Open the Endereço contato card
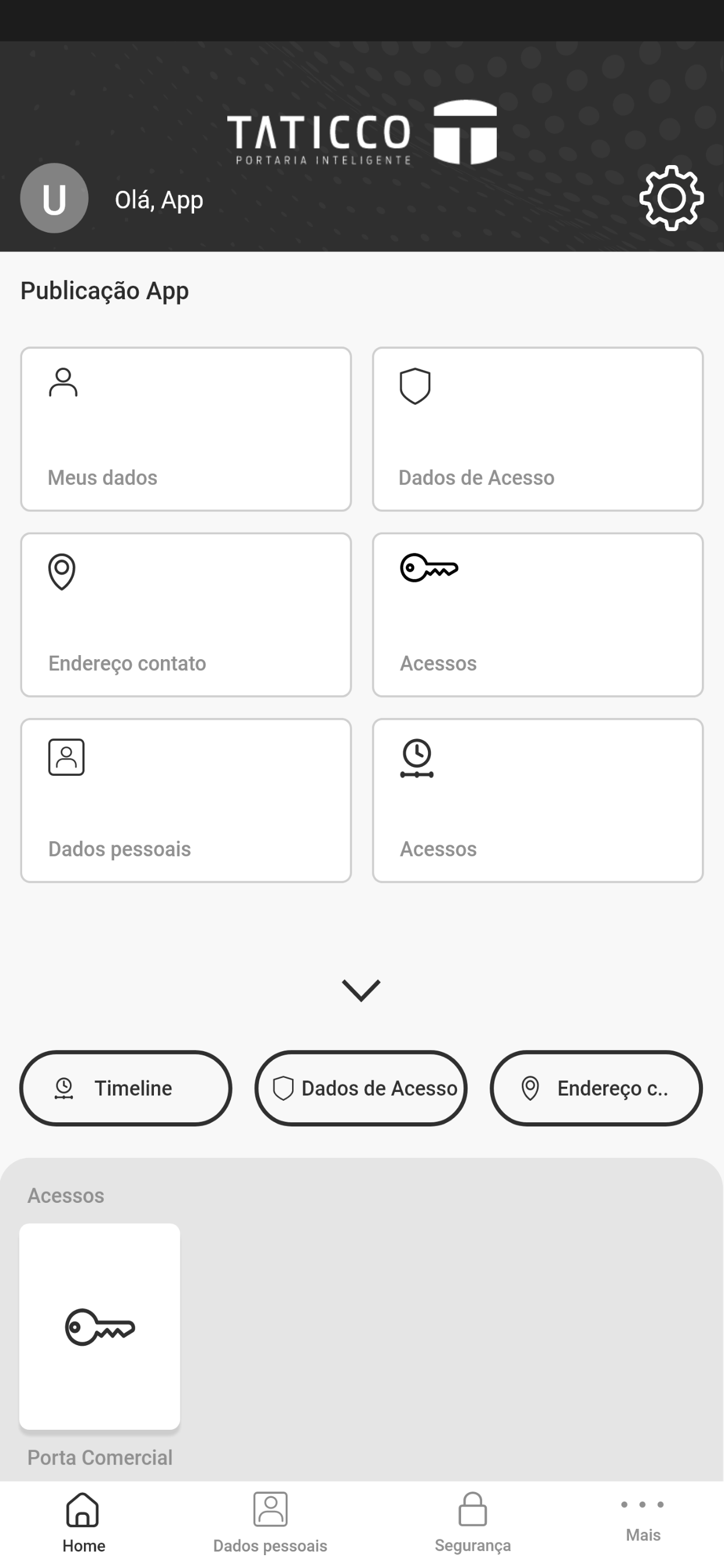Screen dimensions: 724x1568 (186, 615)
